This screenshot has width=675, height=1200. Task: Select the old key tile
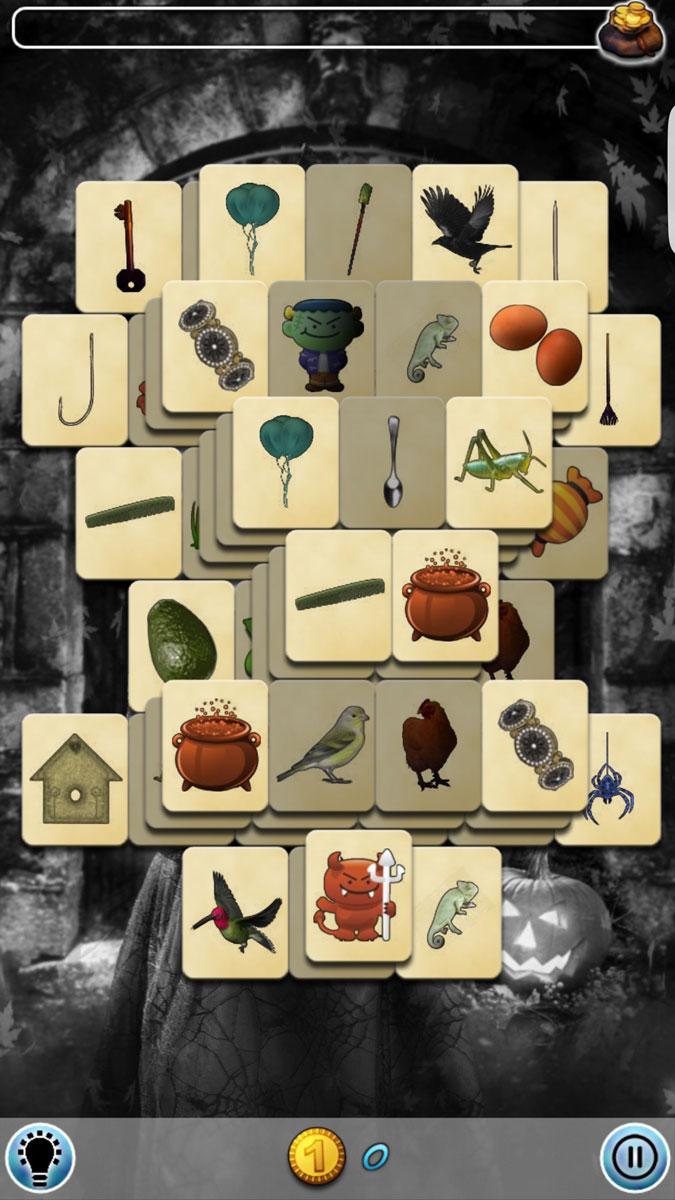tap(125, 245)
